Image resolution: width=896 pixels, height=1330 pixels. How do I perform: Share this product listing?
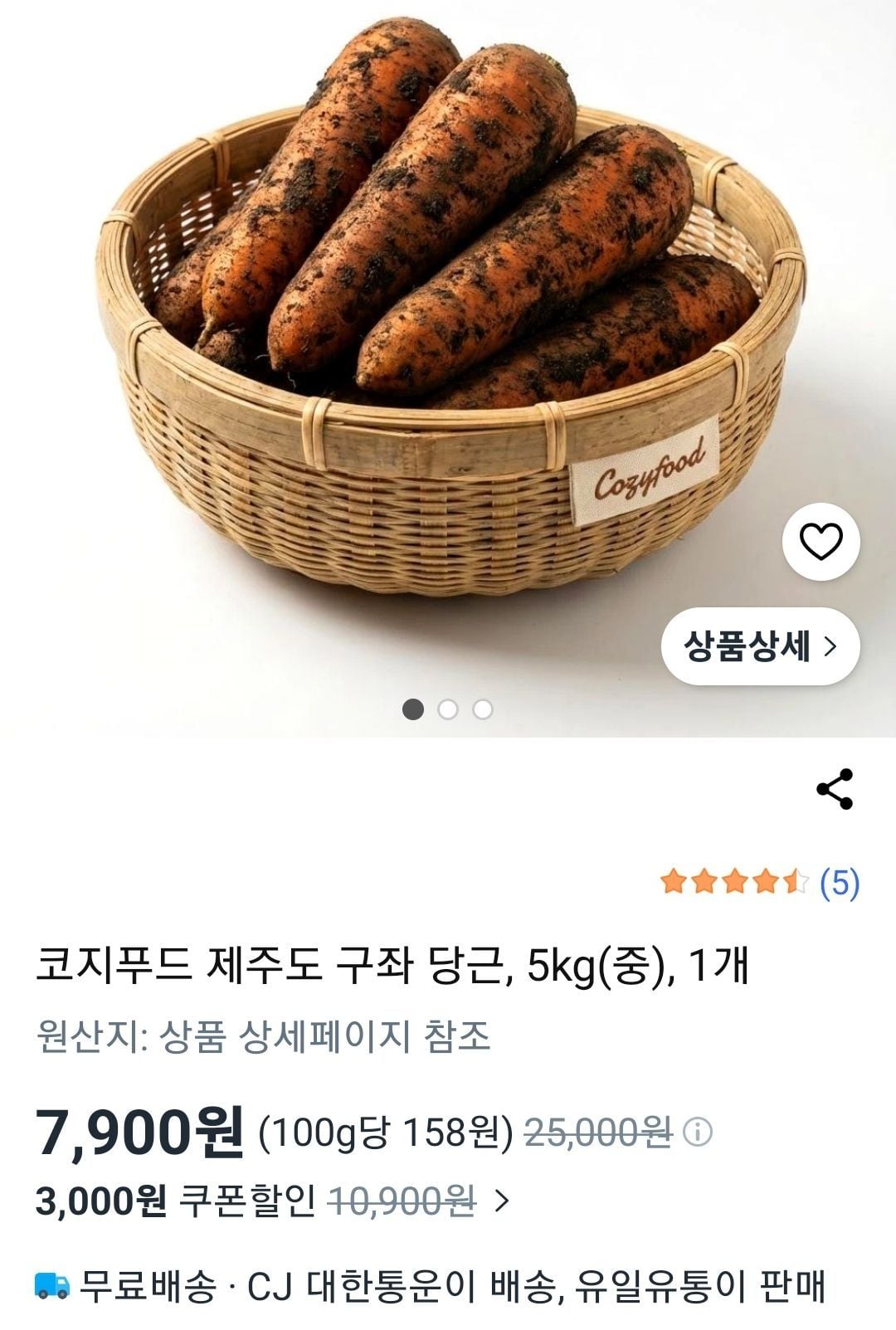pyautogui.click(x=835, y=789)
